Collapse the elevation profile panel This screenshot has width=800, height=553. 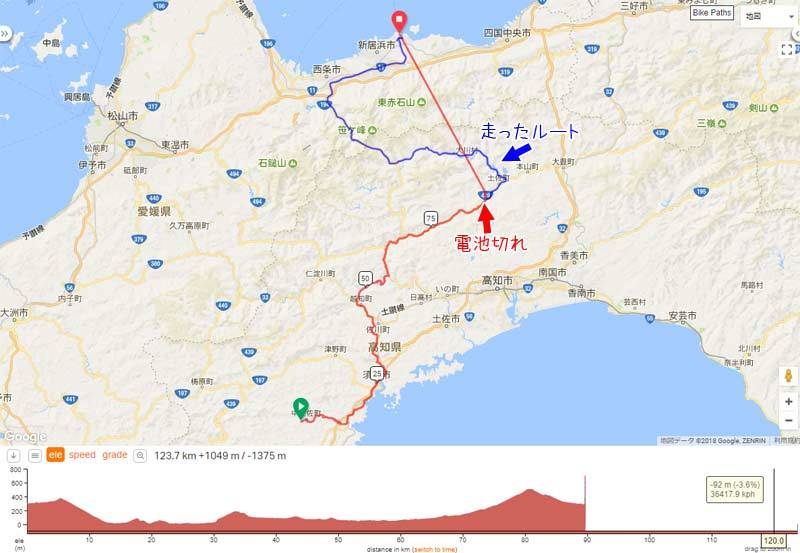[14, 455]
